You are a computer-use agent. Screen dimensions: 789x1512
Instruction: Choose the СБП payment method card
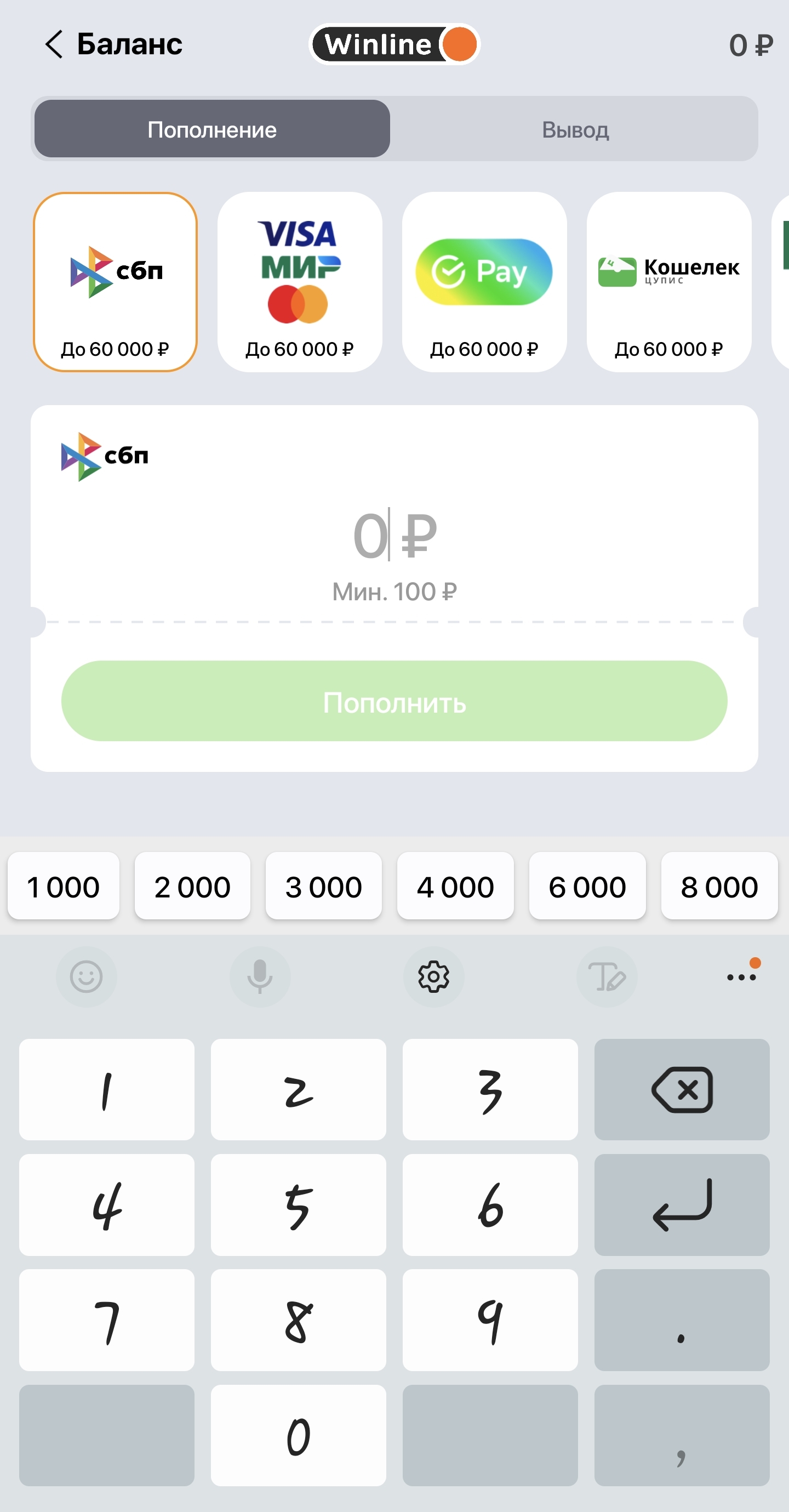click(115, 282)
